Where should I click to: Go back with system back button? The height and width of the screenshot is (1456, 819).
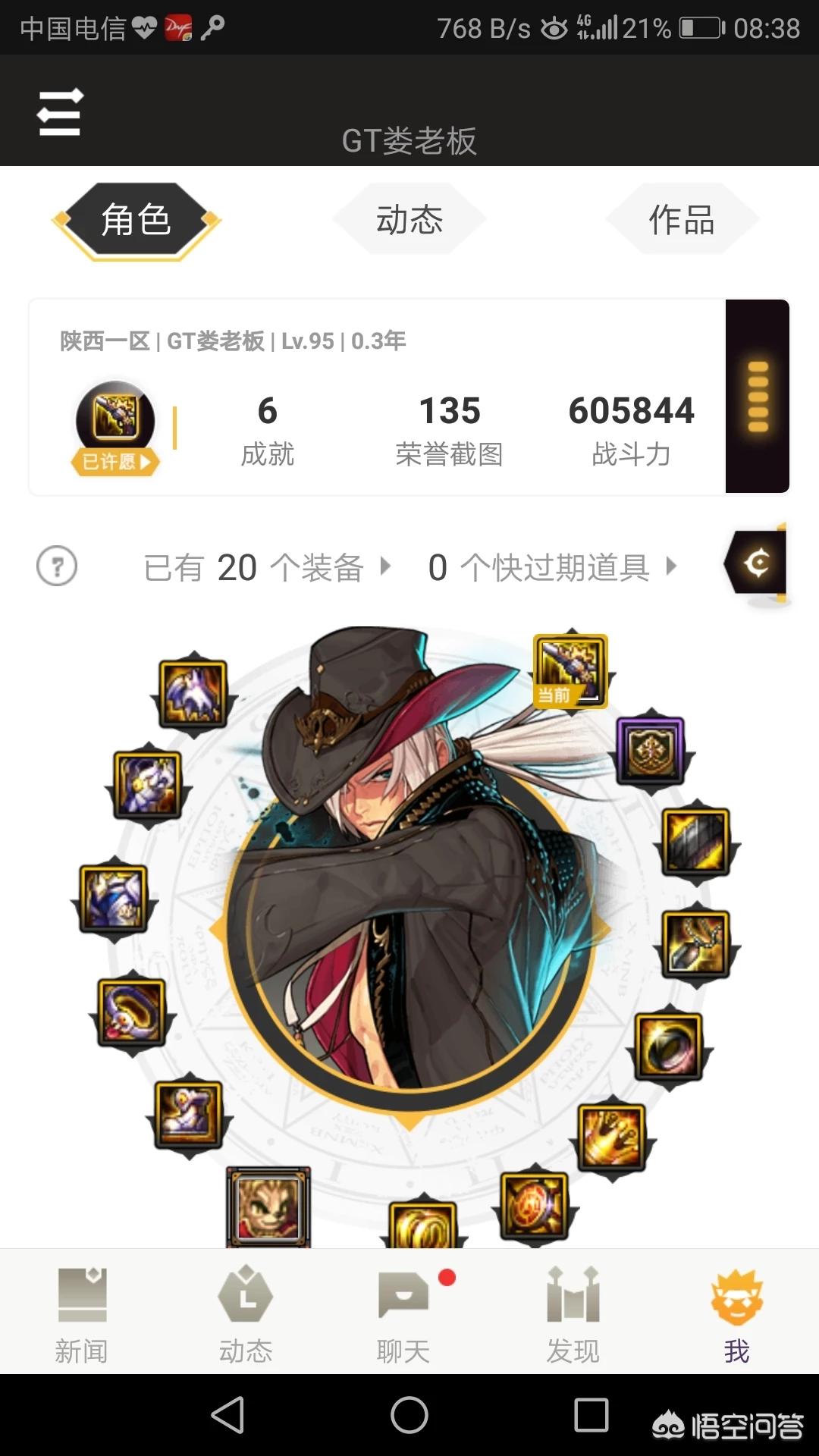pyautogui.click(x=227, y=1415)
